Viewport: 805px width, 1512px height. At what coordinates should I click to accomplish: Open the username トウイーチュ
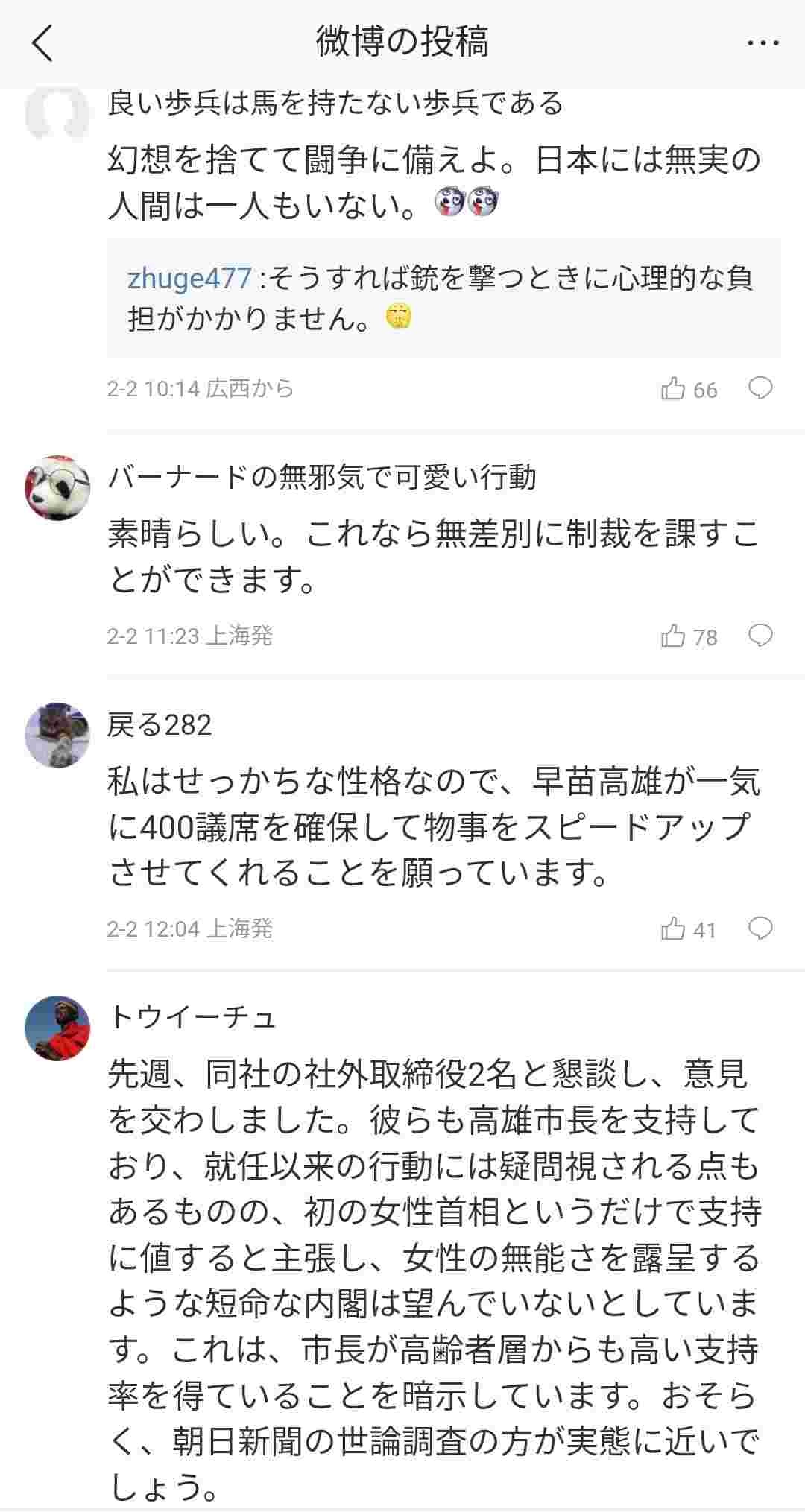[x=192, y=1016]
